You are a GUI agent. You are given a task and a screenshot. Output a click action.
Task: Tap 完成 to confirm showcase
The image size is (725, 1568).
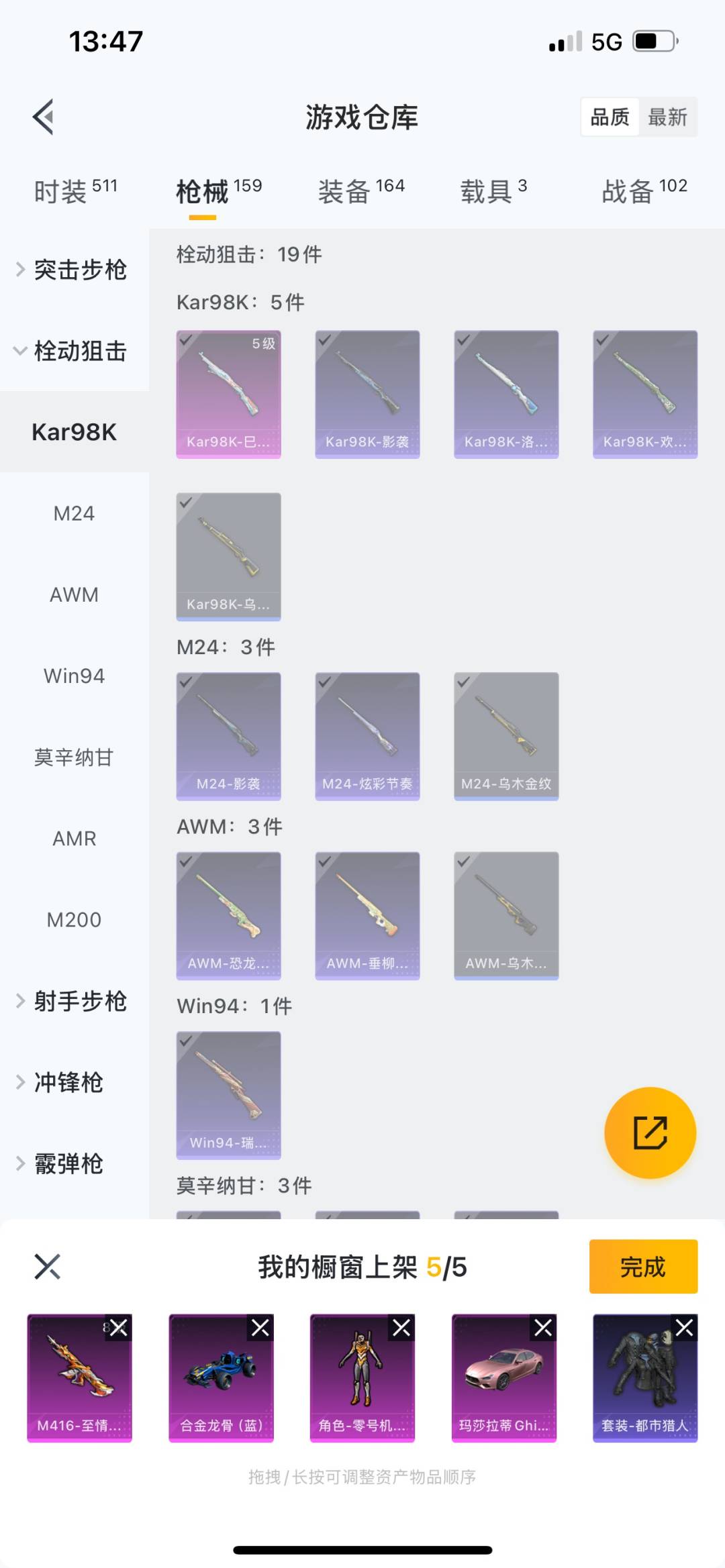point(642,1267)
